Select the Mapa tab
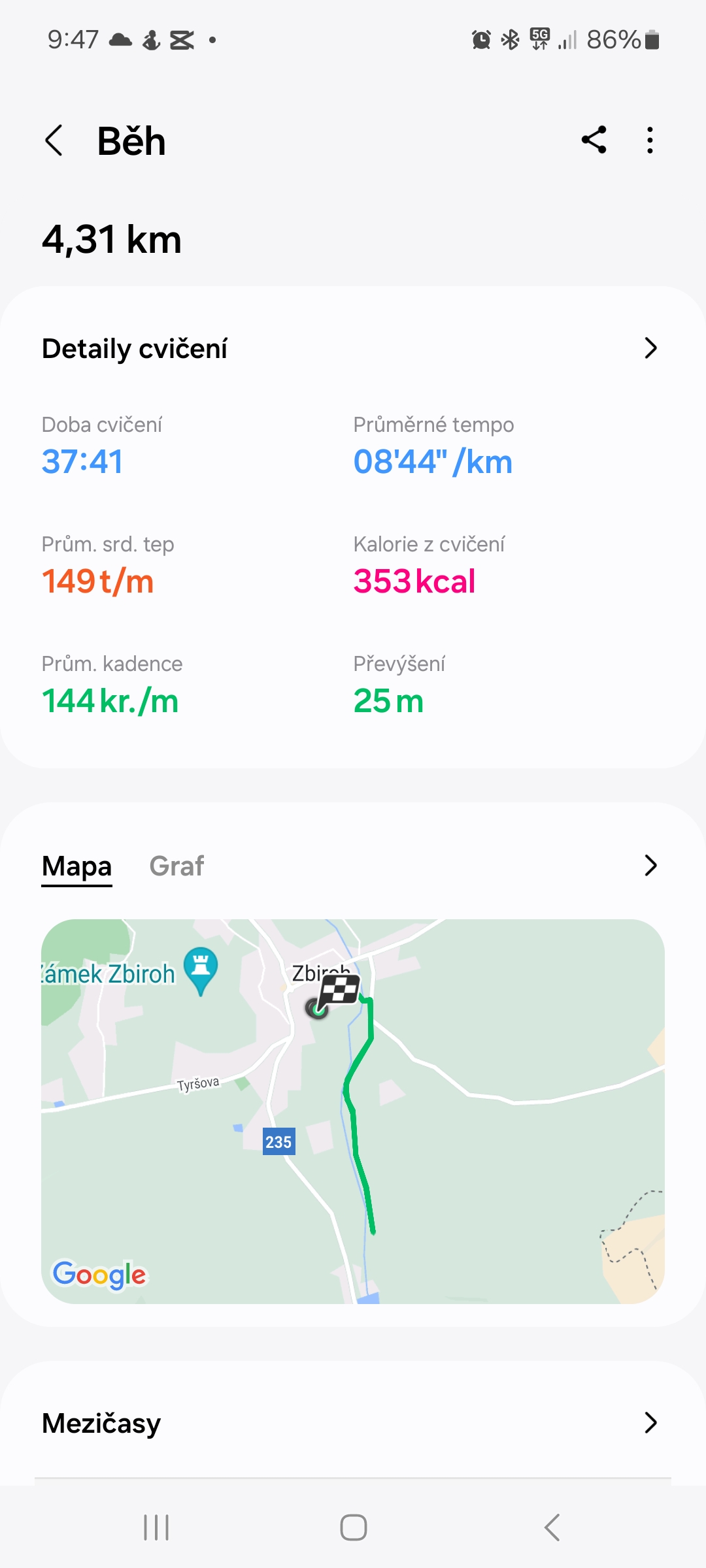706x1568 pixels. [76, 866]
